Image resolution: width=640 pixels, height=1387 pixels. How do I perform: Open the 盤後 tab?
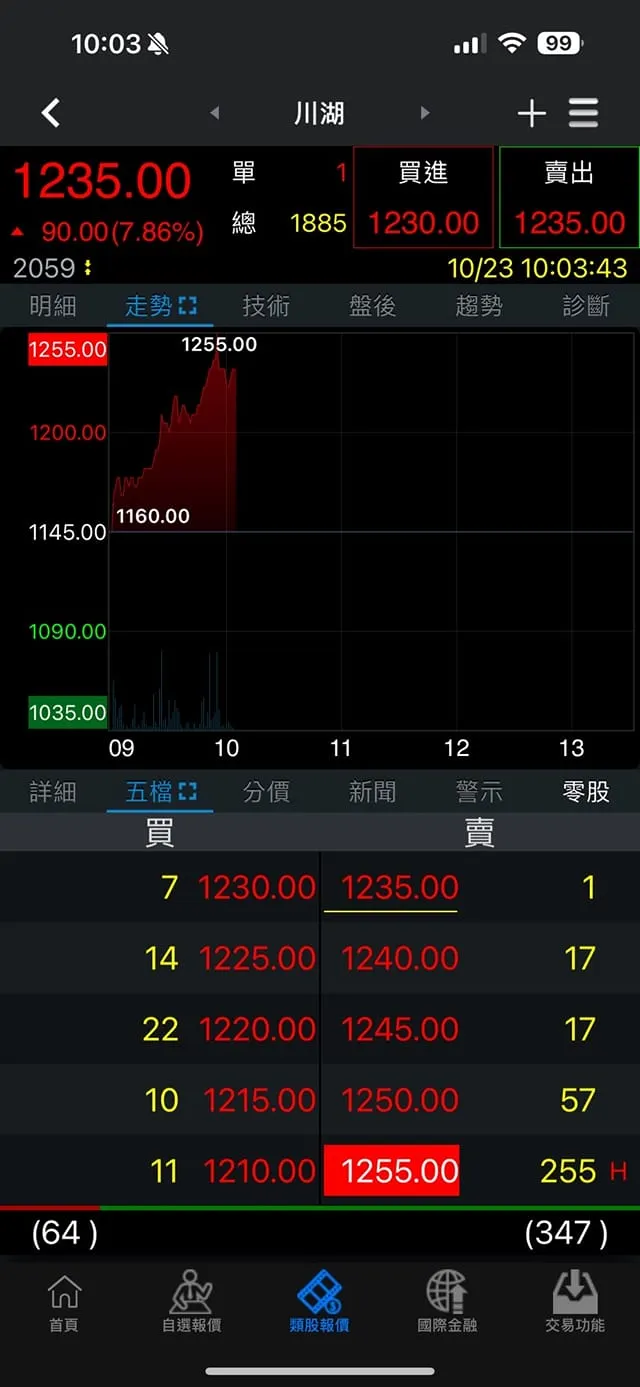tap(372, 306)
